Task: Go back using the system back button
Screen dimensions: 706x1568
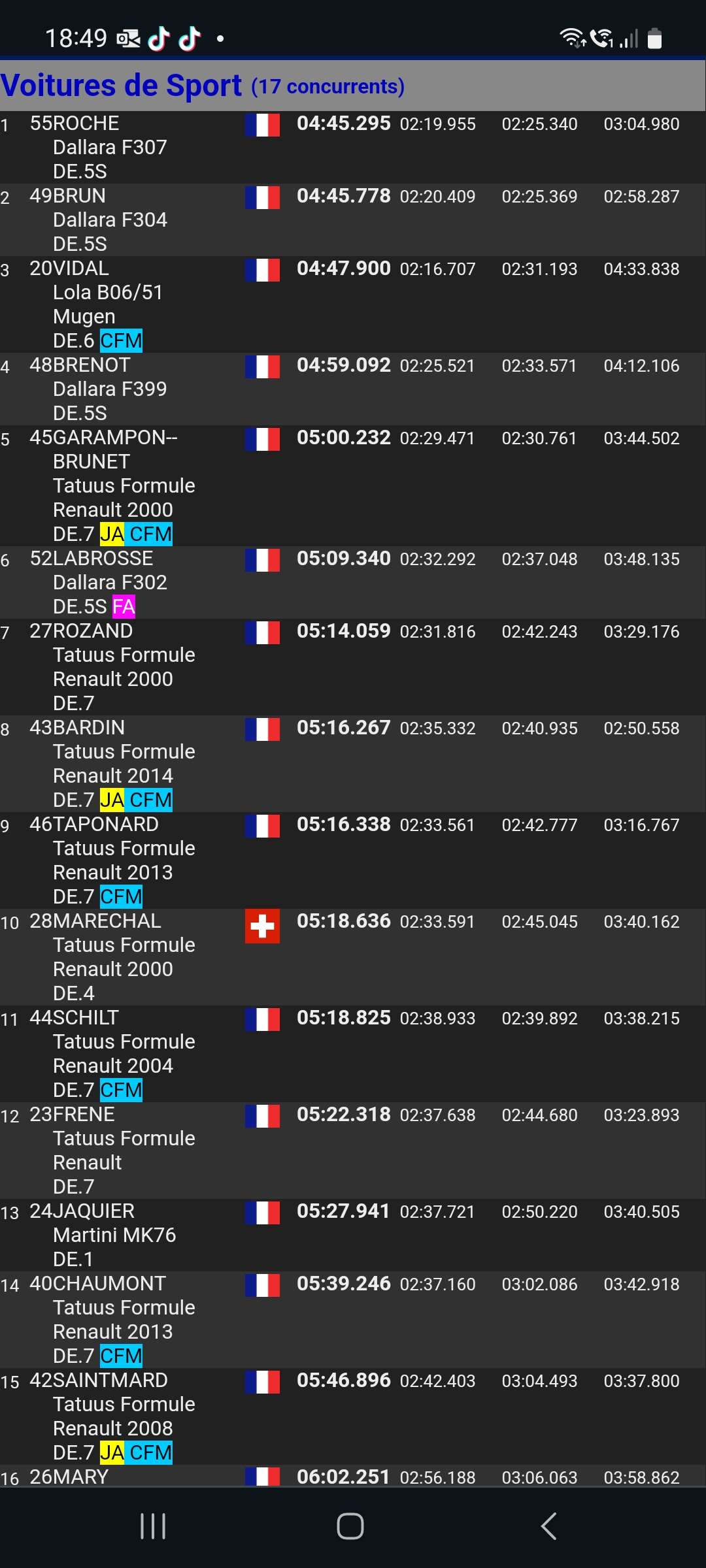Action: (548, 1526)
